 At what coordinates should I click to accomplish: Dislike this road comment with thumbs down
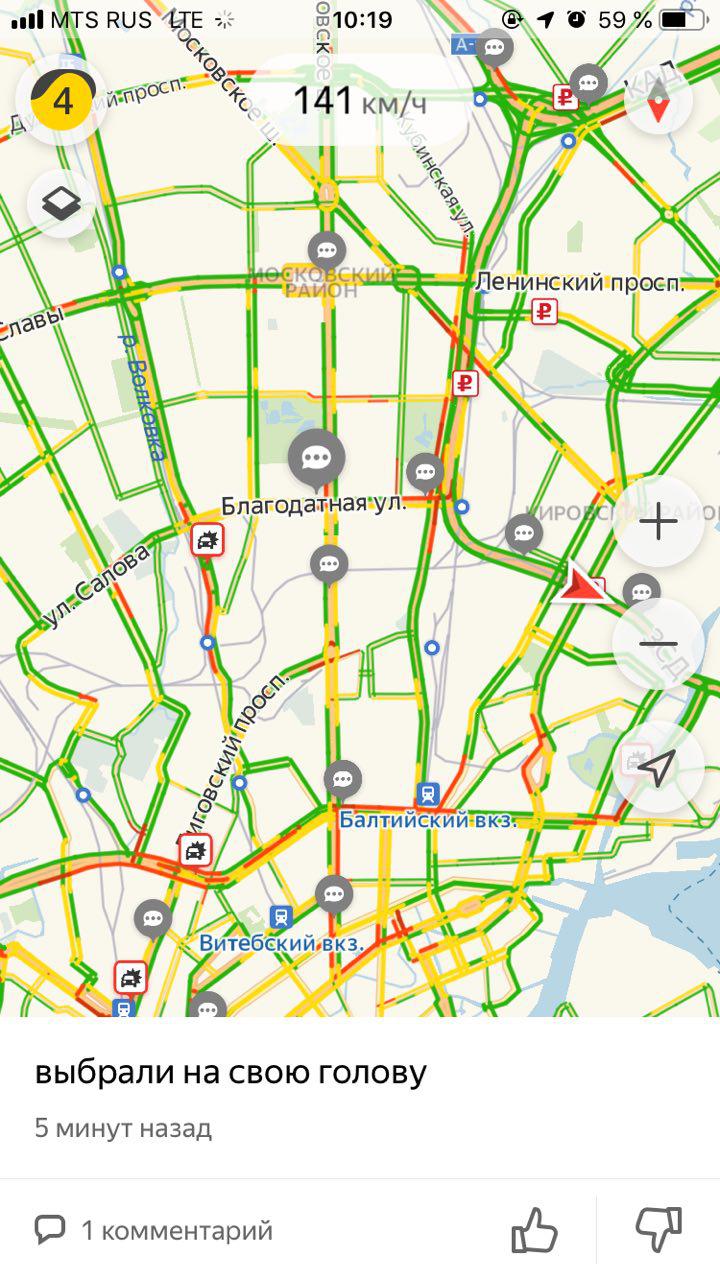[658, 1228]
